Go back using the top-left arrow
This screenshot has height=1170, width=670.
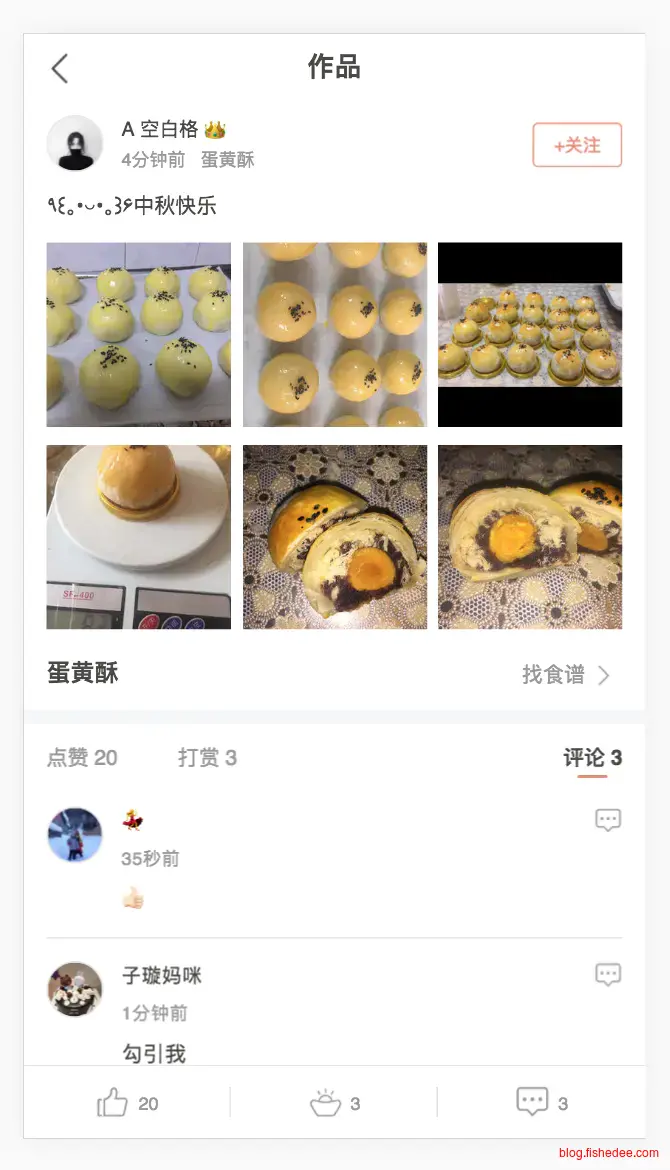60,68
